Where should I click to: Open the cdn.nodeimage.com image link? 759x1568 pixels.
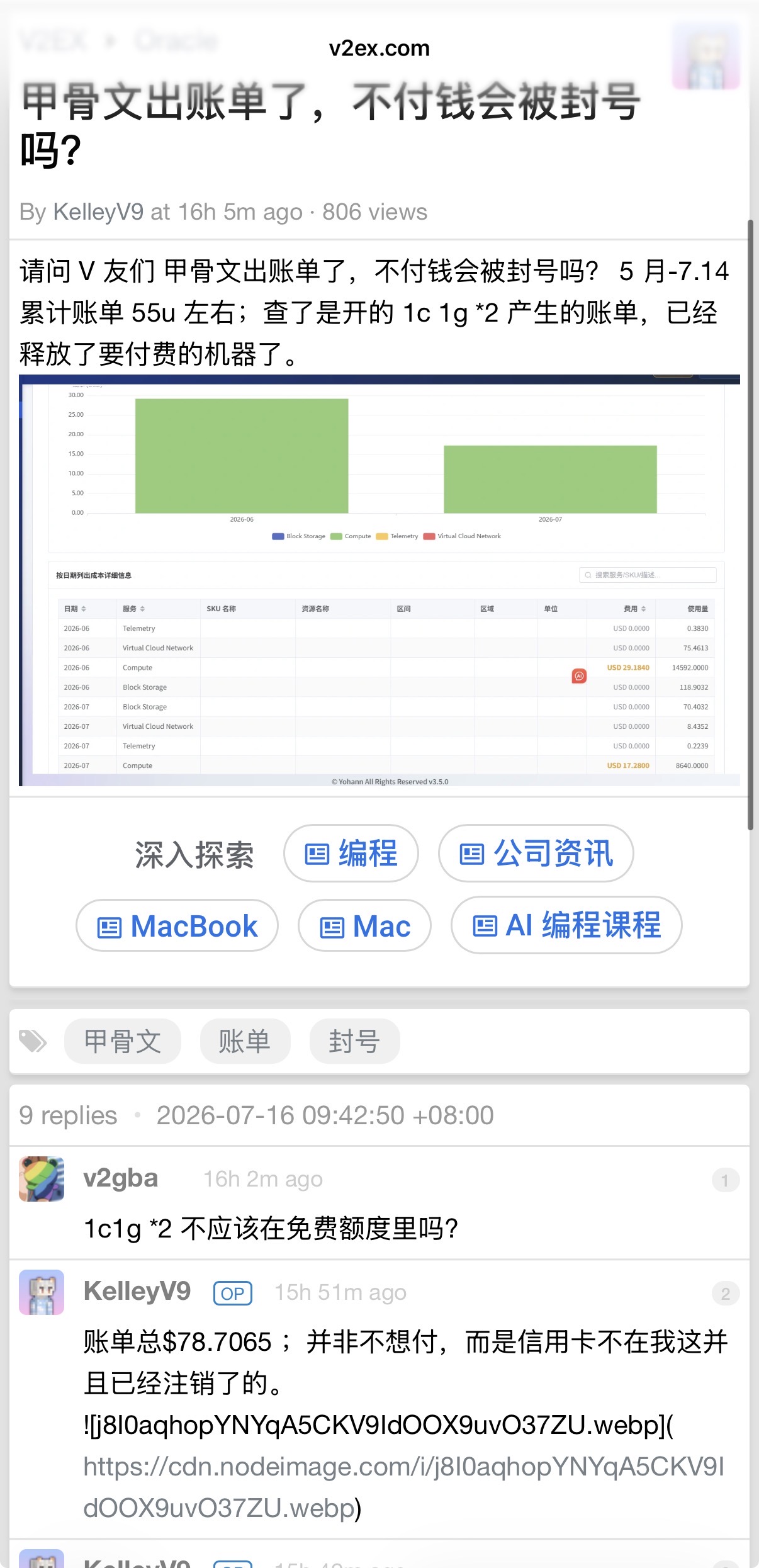click(x=403, y=1487)
